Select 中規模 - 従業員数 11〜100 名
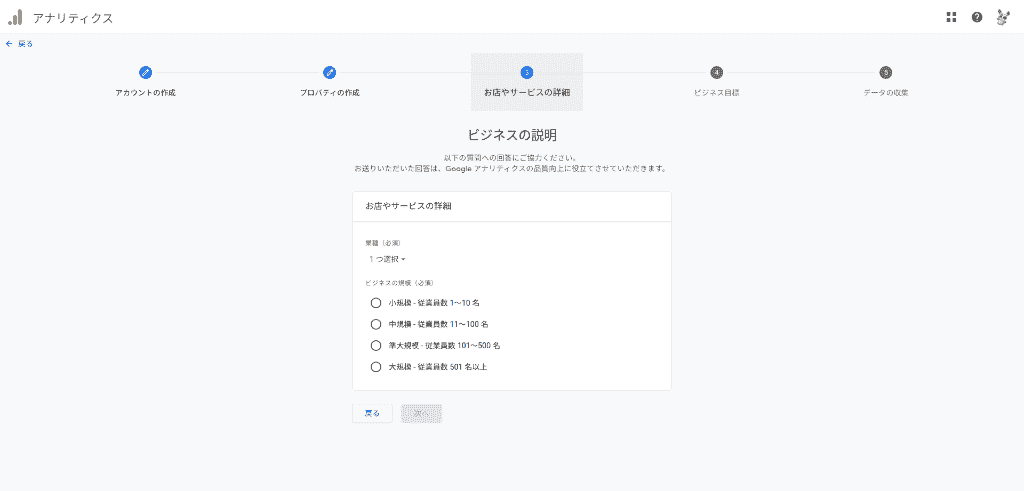The image size is (1024, 491). pos(375,324)
